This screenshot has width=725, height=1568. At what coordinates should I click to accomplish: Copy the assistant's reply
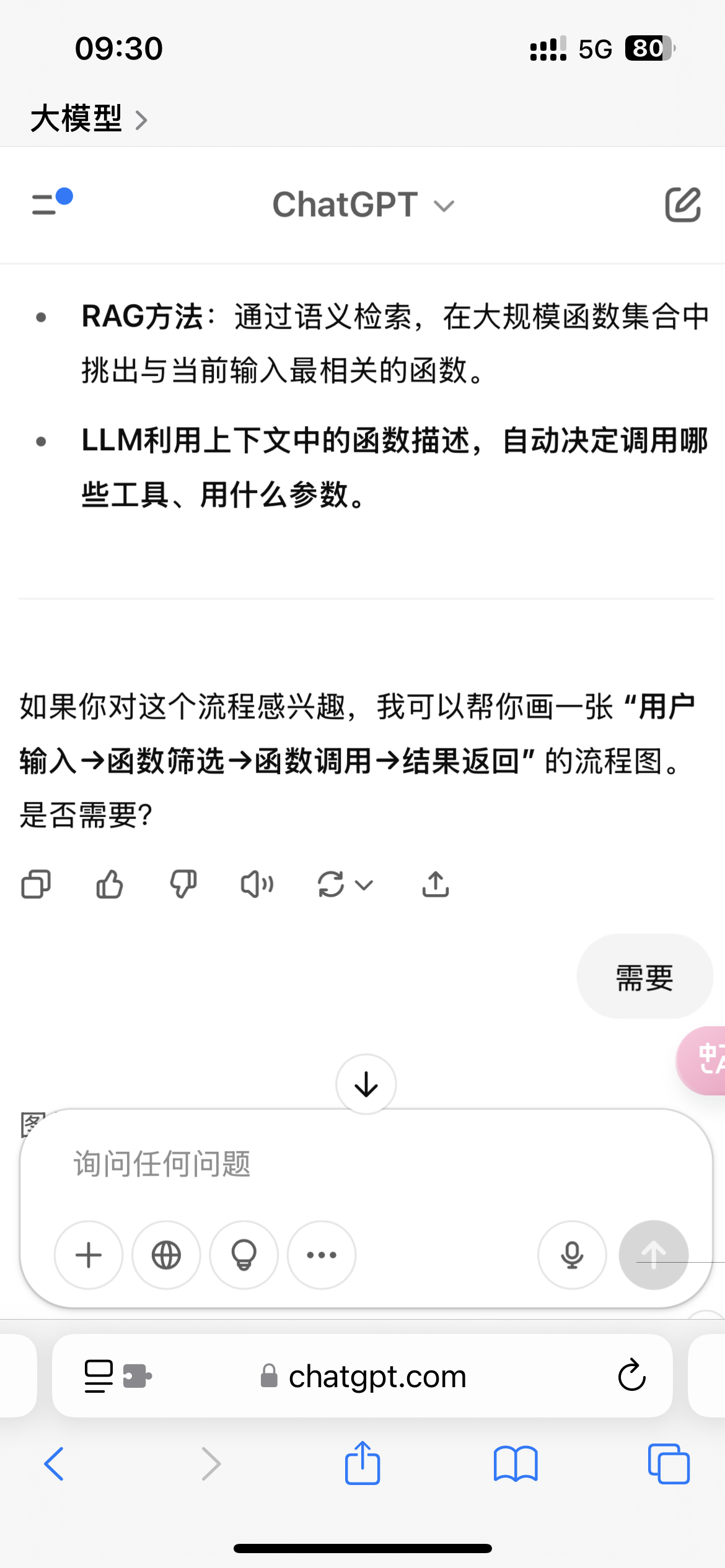pos(36,884)
